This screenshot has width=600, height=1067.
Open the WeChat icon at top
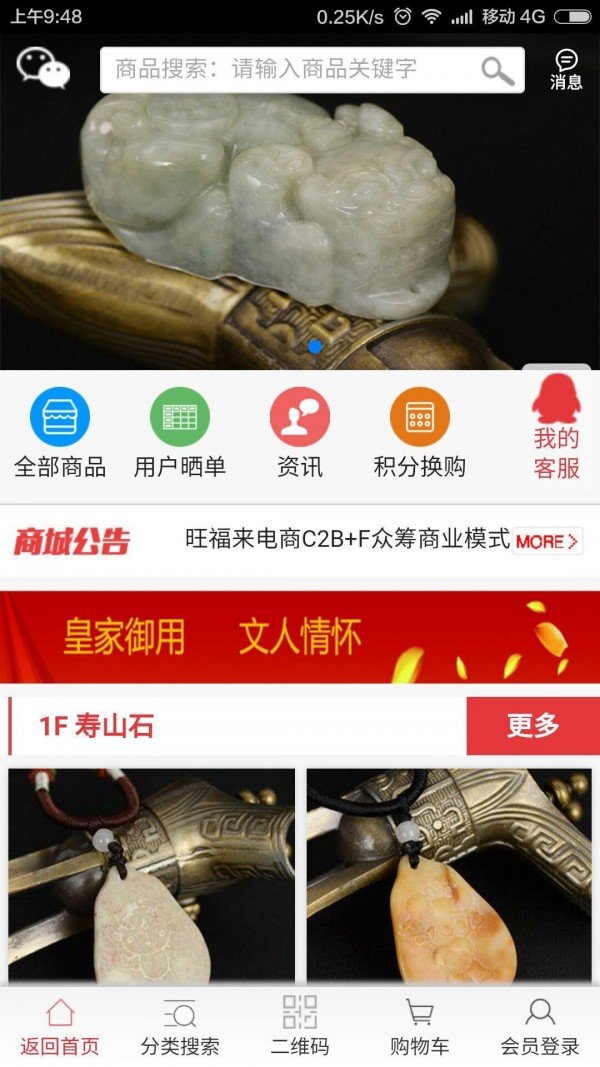pyautogui.click(x=43, y=68)
